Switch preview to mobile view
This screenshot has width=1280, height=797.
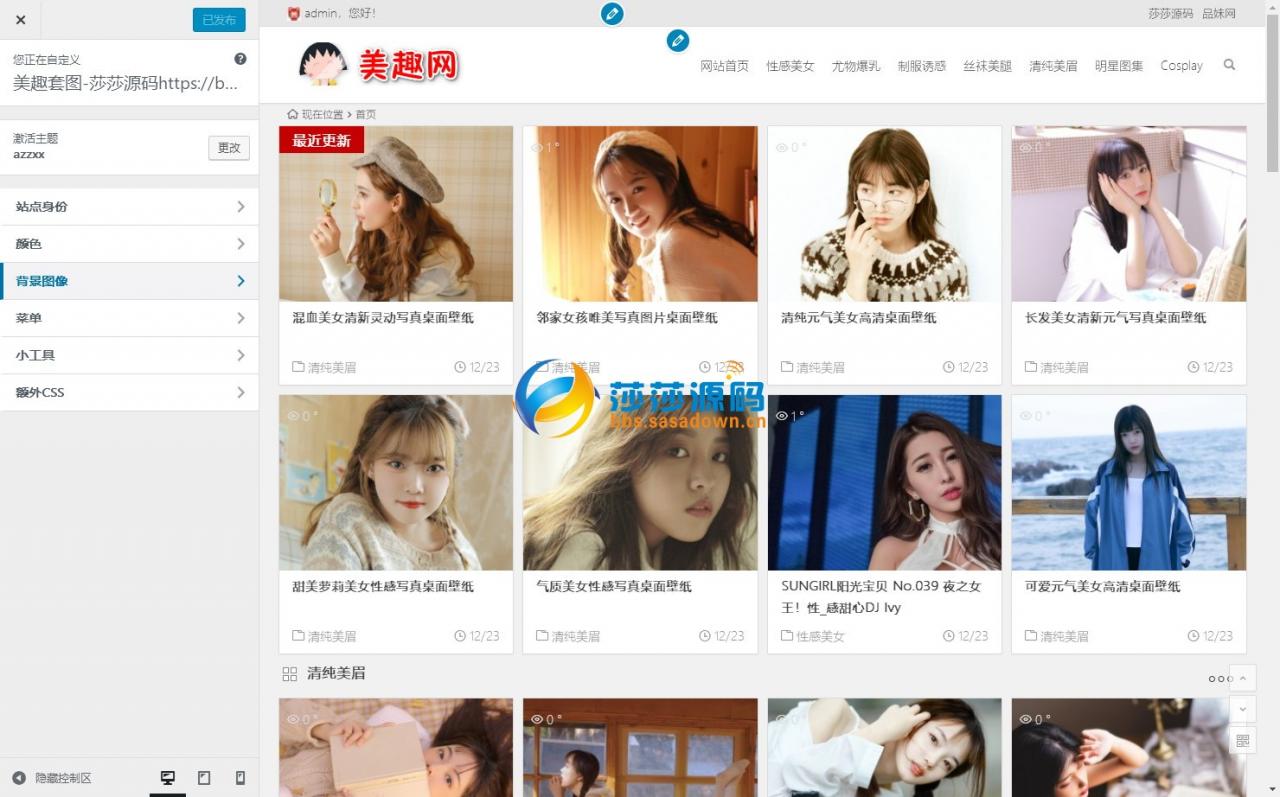(x=240, y=778)
